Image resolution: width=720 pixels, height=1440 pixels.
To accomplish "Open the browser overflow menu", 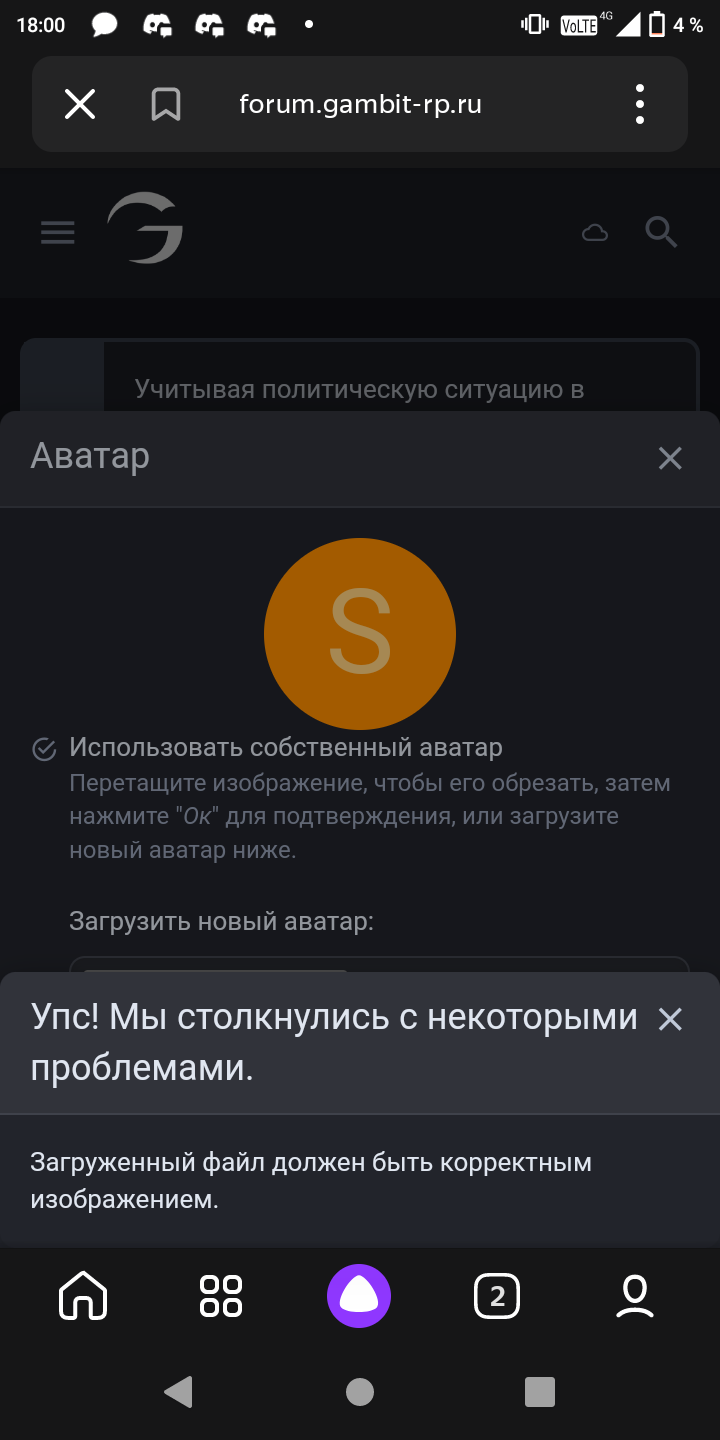I will coord(640,104).
